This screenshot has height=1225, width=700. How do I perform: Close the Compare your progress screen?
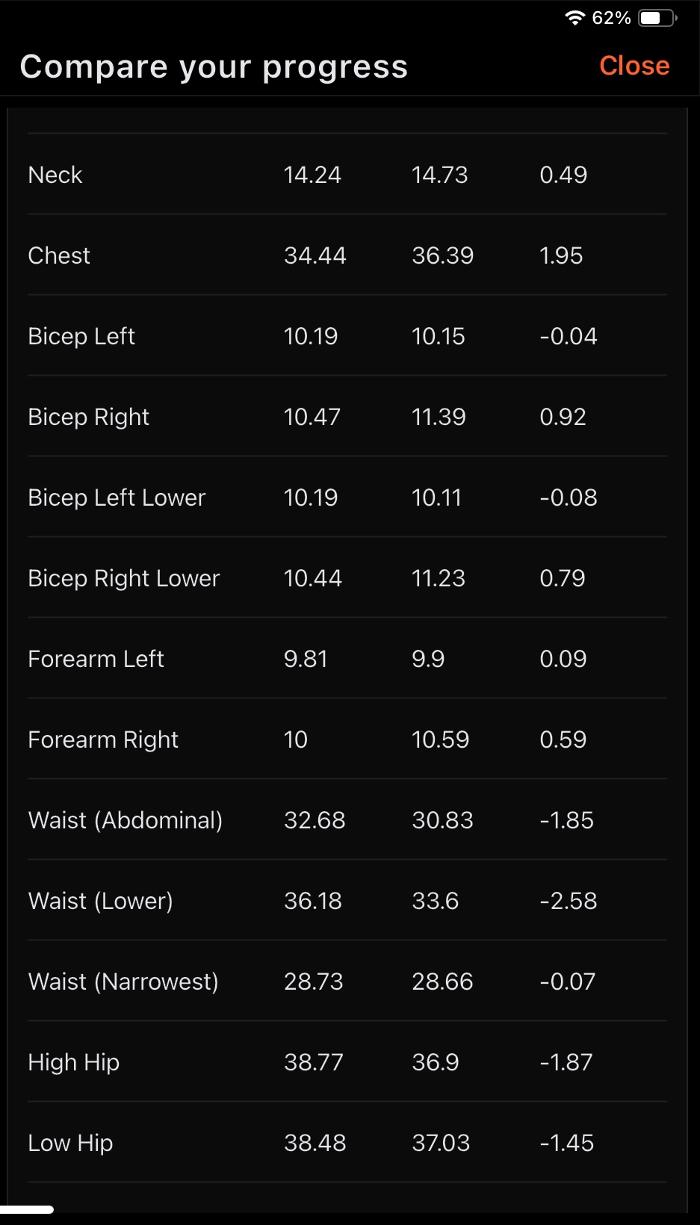[x=634, y=66]
